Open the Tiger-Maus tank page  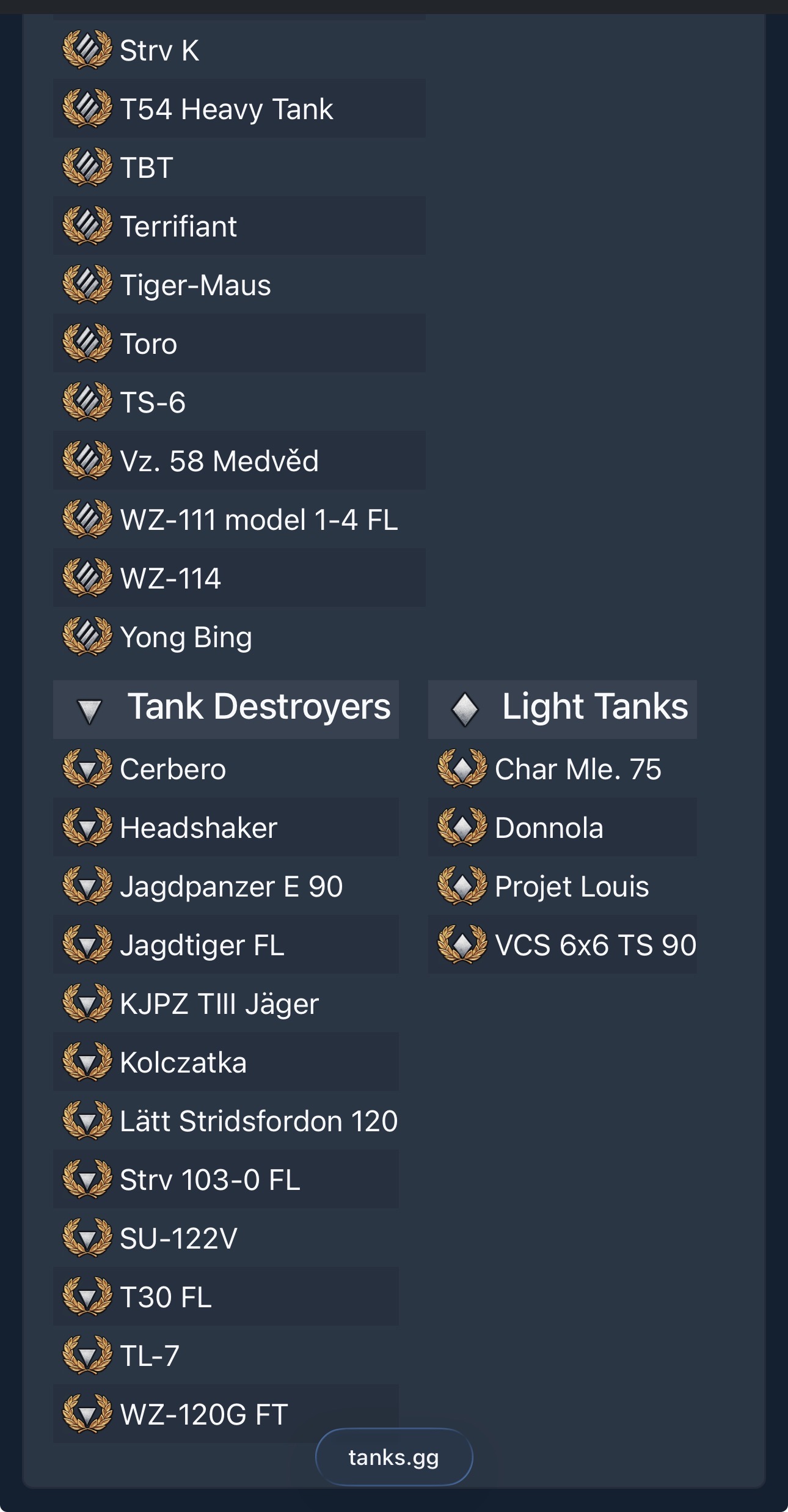click(239, 284)
